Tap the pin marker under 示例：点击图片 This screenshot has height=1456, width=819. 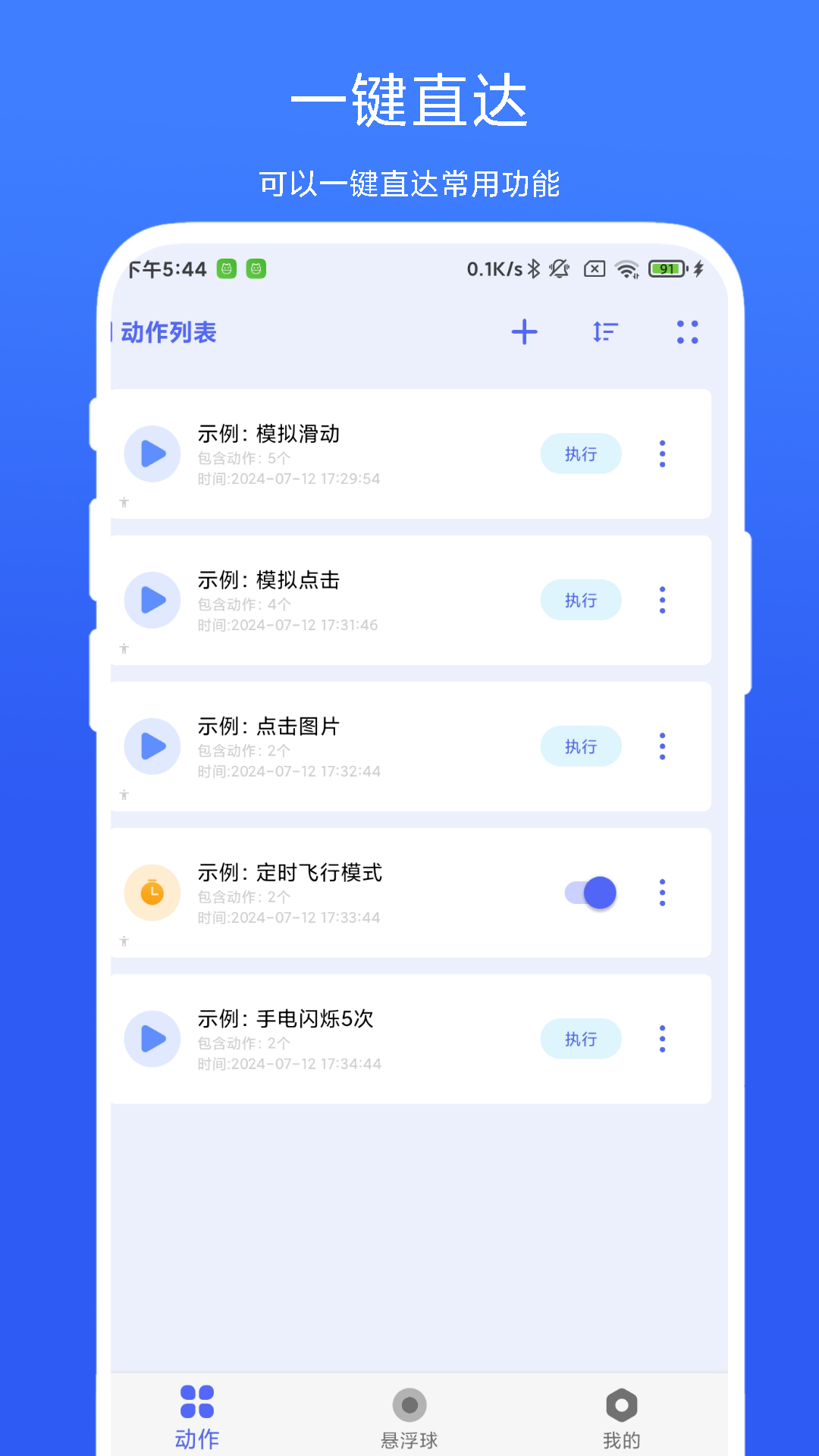[x=124, y=795]
